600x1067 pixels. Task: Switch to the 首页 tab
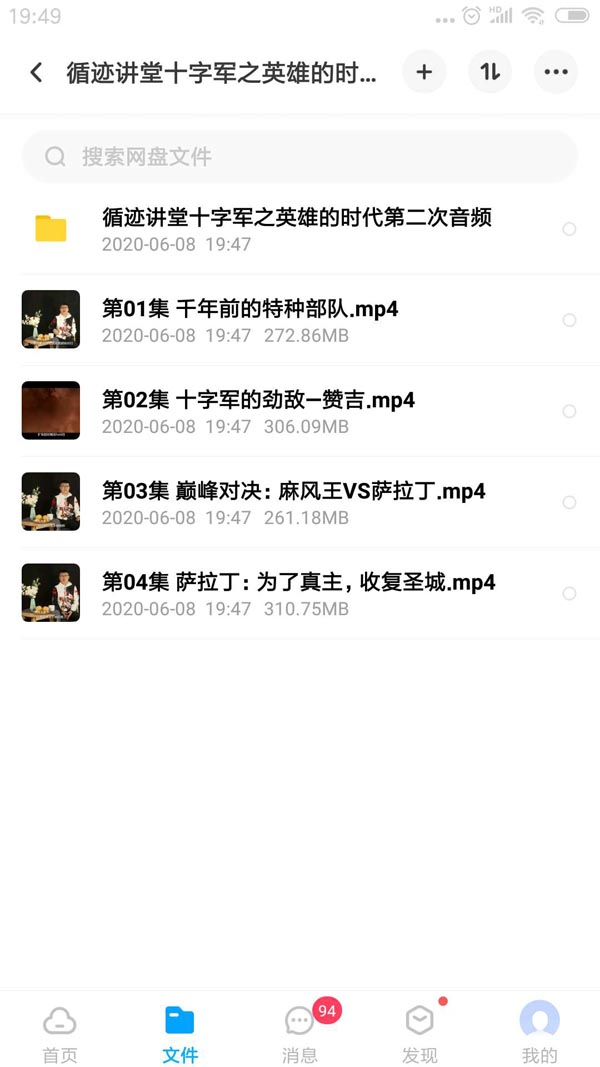click(60, 1033)
